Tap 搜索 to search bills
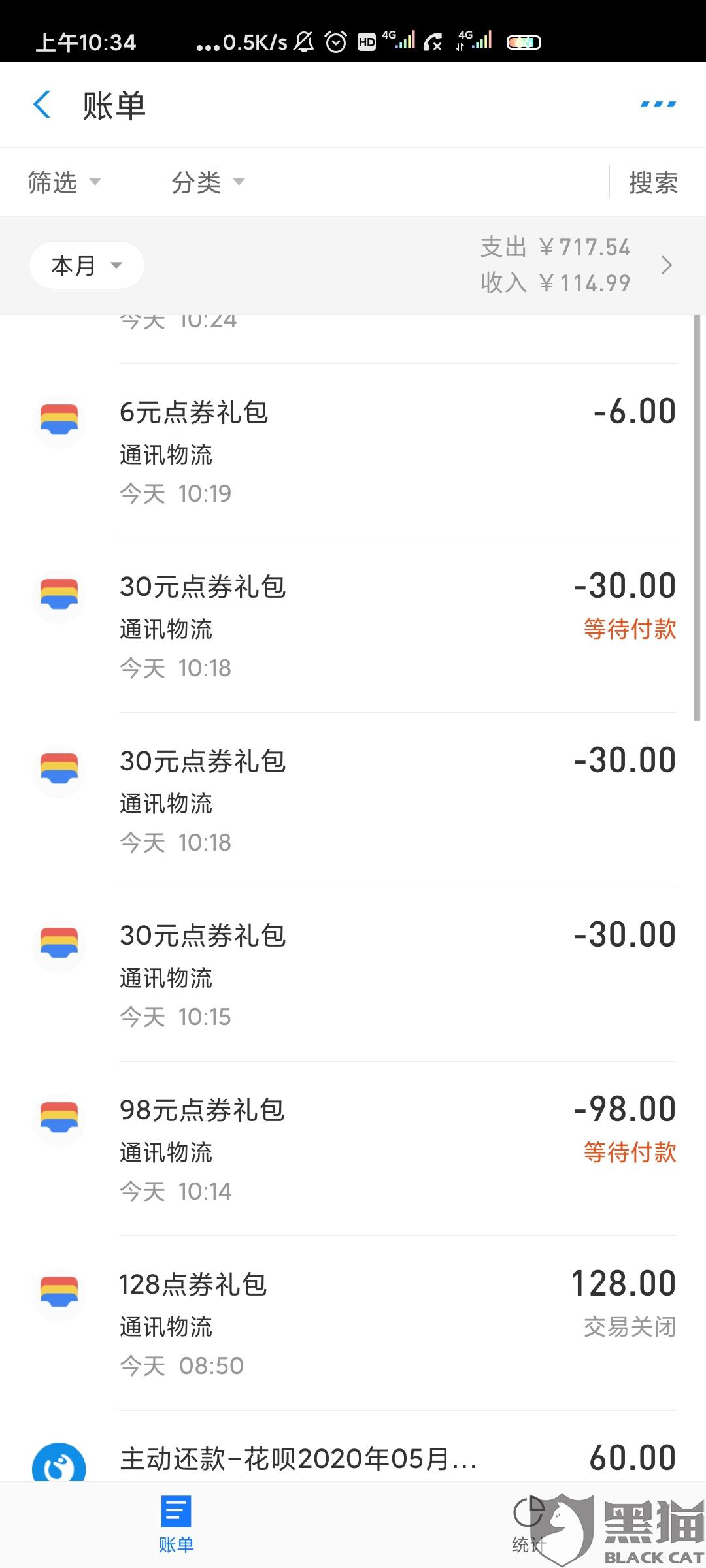Image resolution: width=706 pixels, height=1568 pixels. tap(653, 182)
